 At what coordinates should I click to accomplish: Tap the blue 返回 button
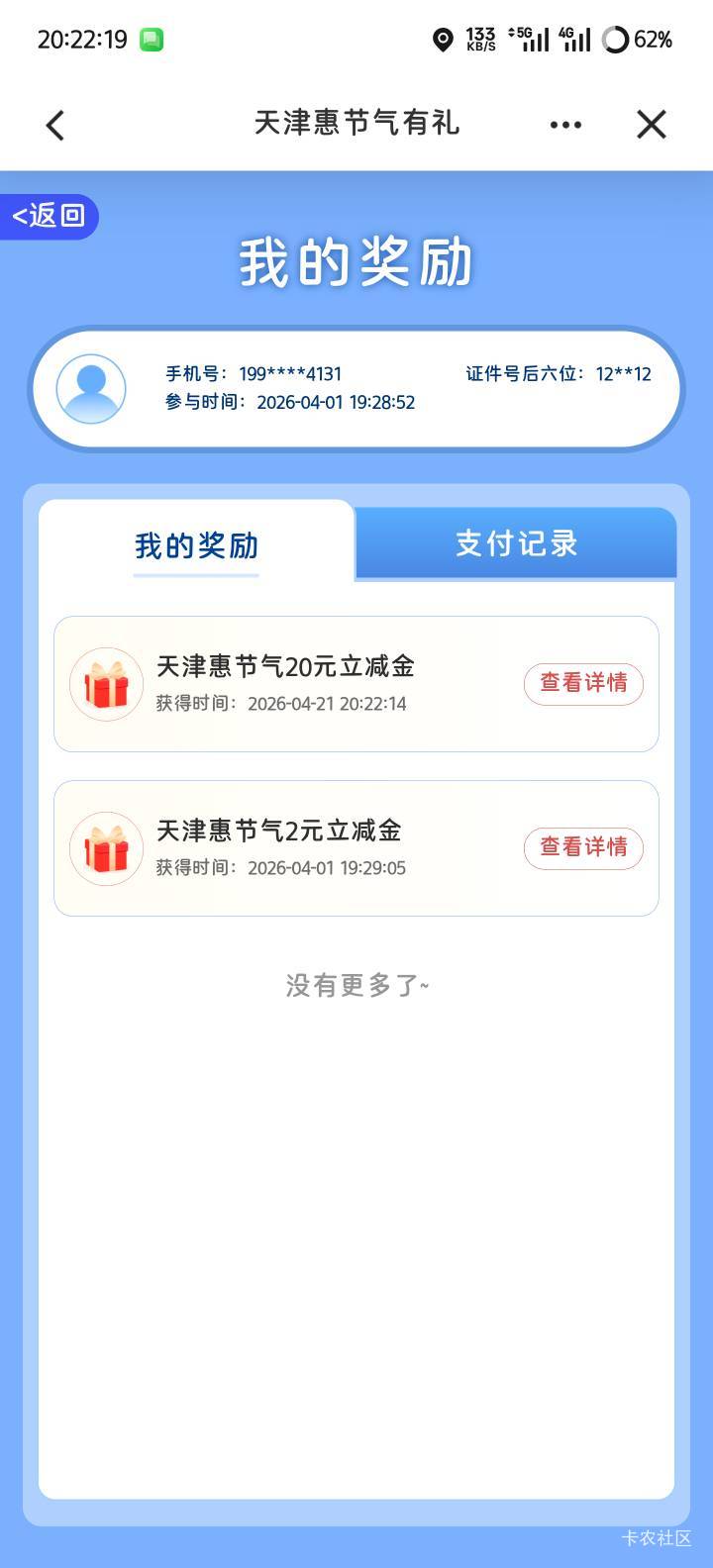click(50, 216)
